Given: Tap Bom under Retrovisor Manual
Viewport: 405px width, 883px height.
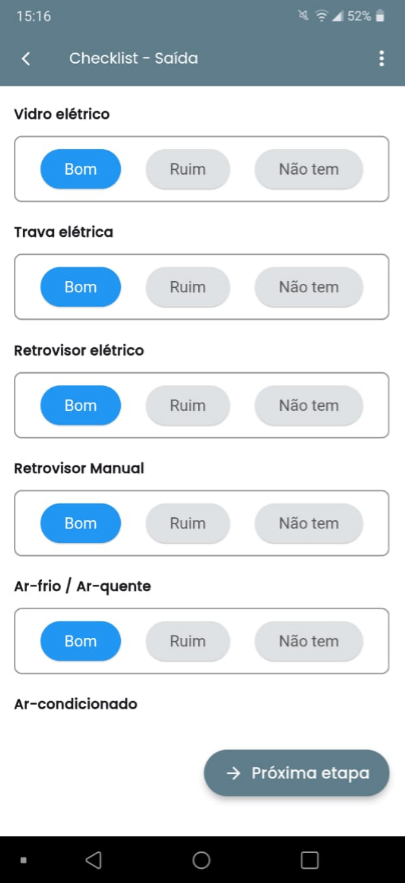Looking at the screenshot, I should (81, 523).
